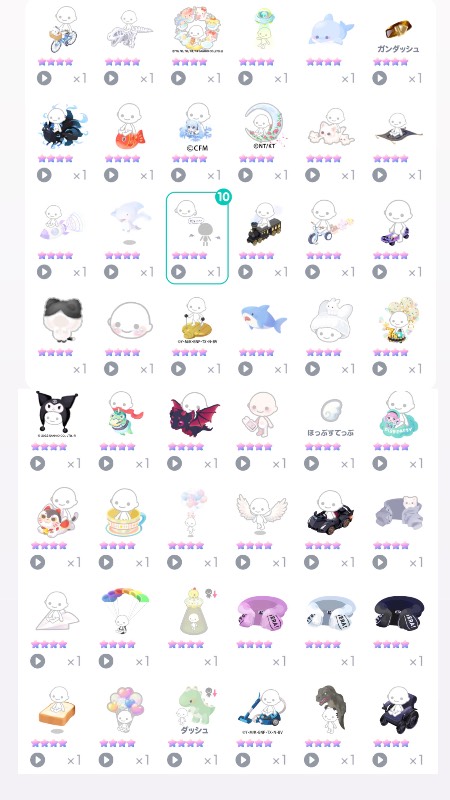Image resolution: width=450 pixels, height=800 pixels.
Task: Play the Kuromi hat item preview
Action: tap(37, 463)
